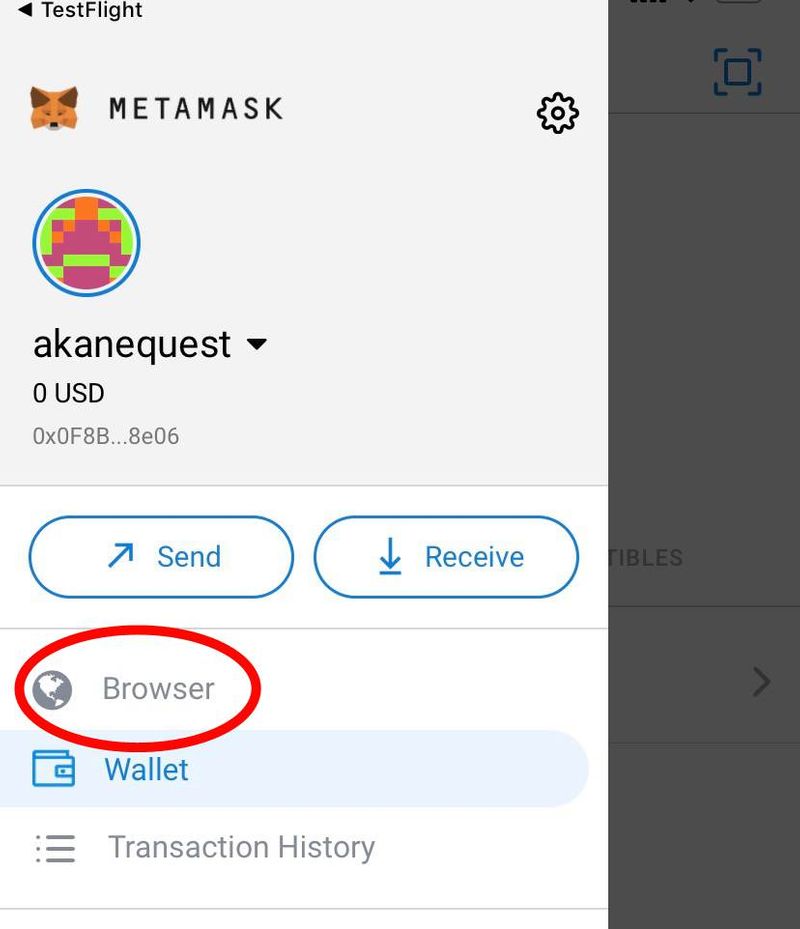
Task: Tap the Send button
Action: (x=161, y=557)
